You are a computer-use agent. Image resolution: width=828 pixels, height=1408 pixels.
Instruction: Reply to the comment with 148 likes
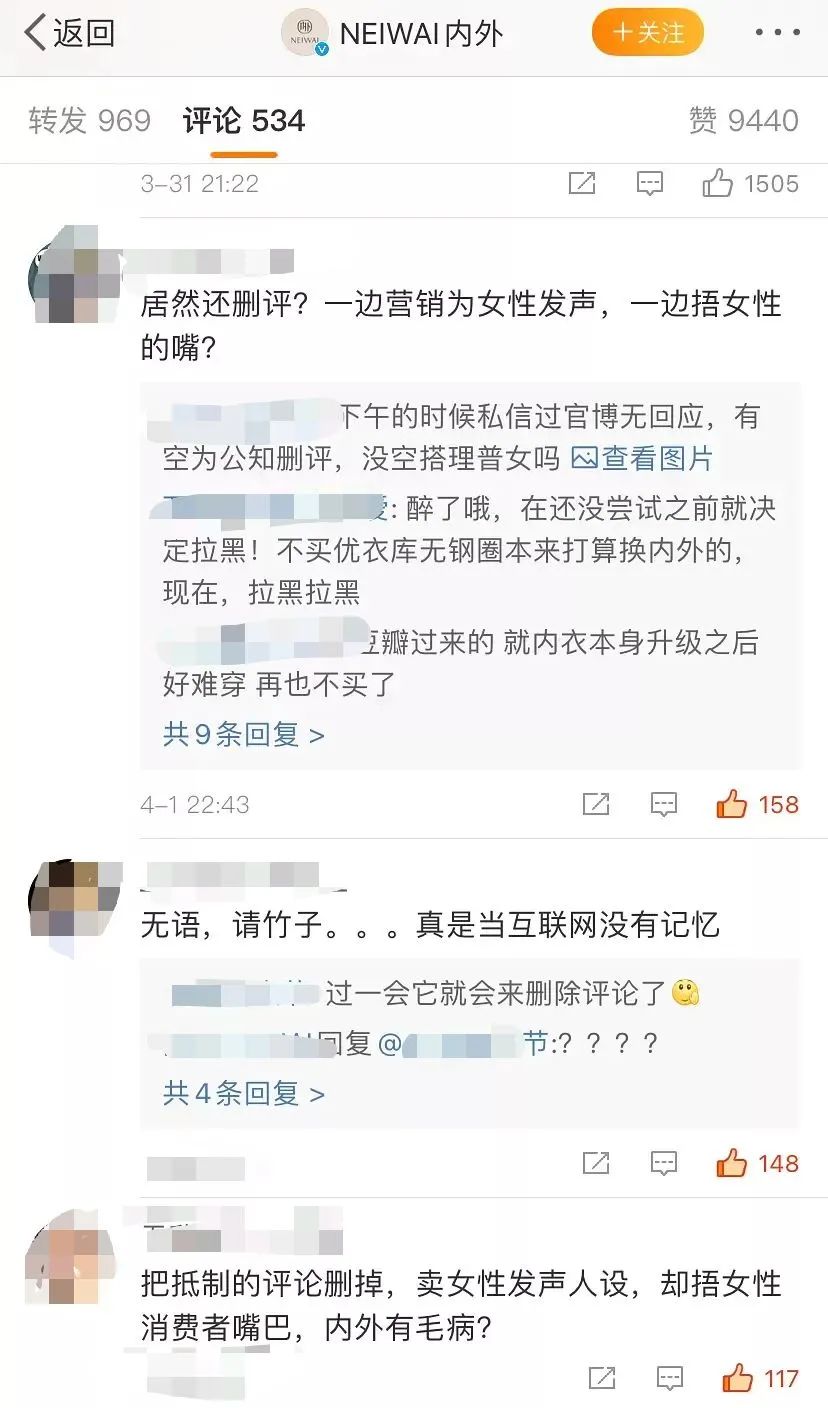(x=664, y=1164)
